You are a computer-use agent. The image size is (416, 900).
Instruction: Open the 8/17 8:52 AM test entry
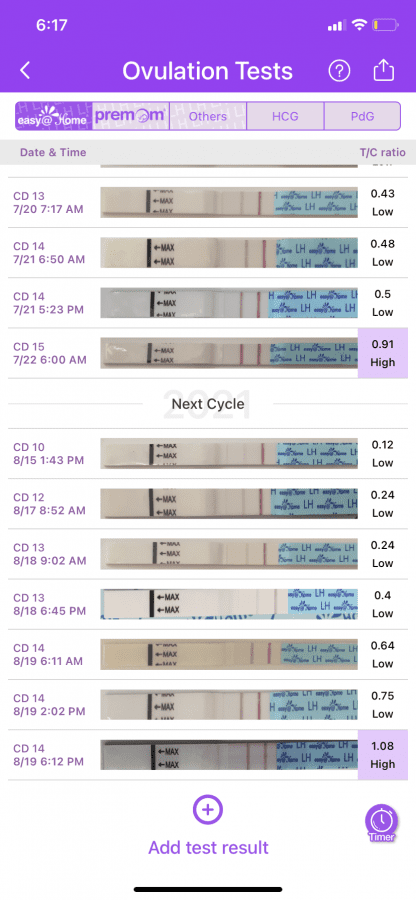click(208, 504)
